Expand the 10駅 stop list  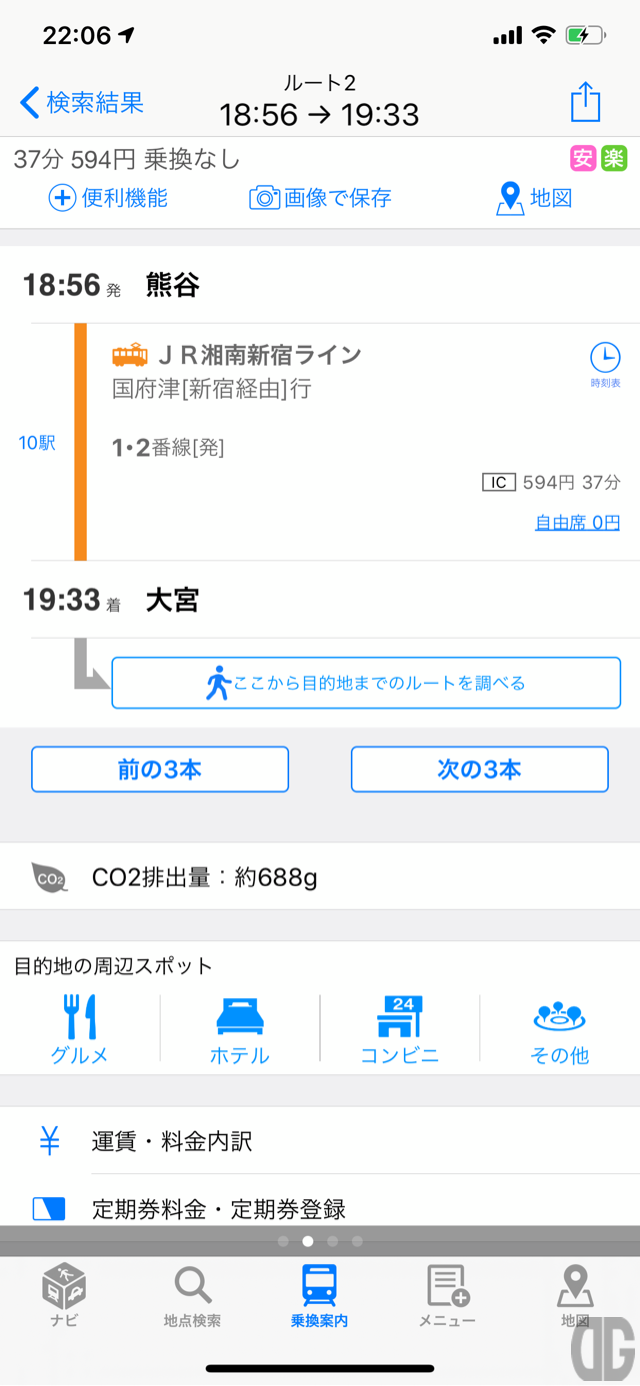(37, 442)
